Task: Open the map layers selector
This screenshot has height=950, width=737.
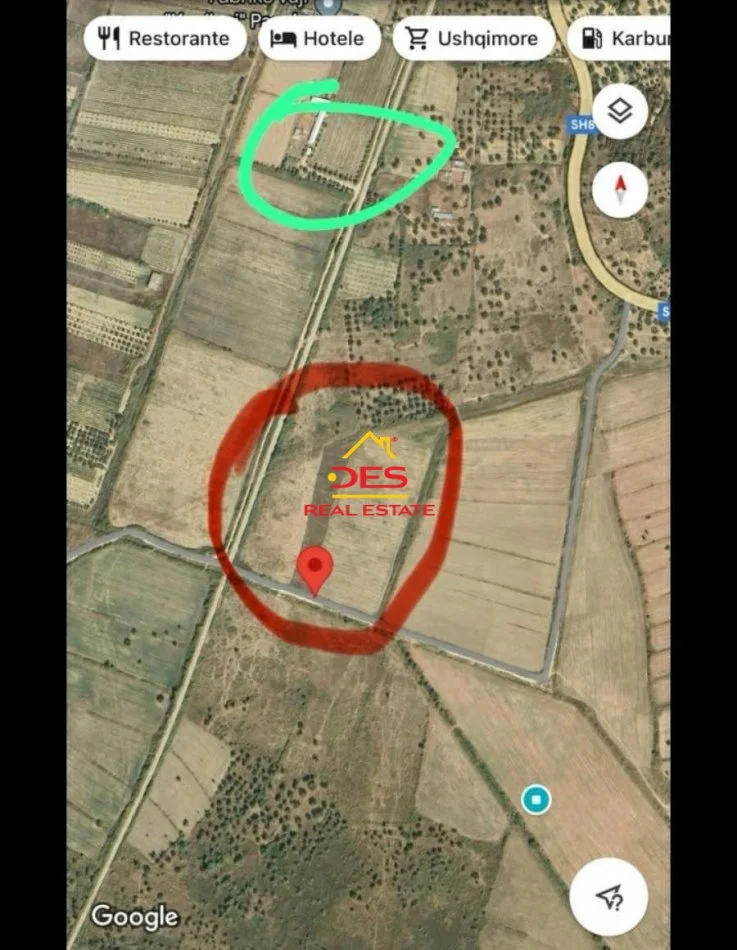Action: [620, 111]
